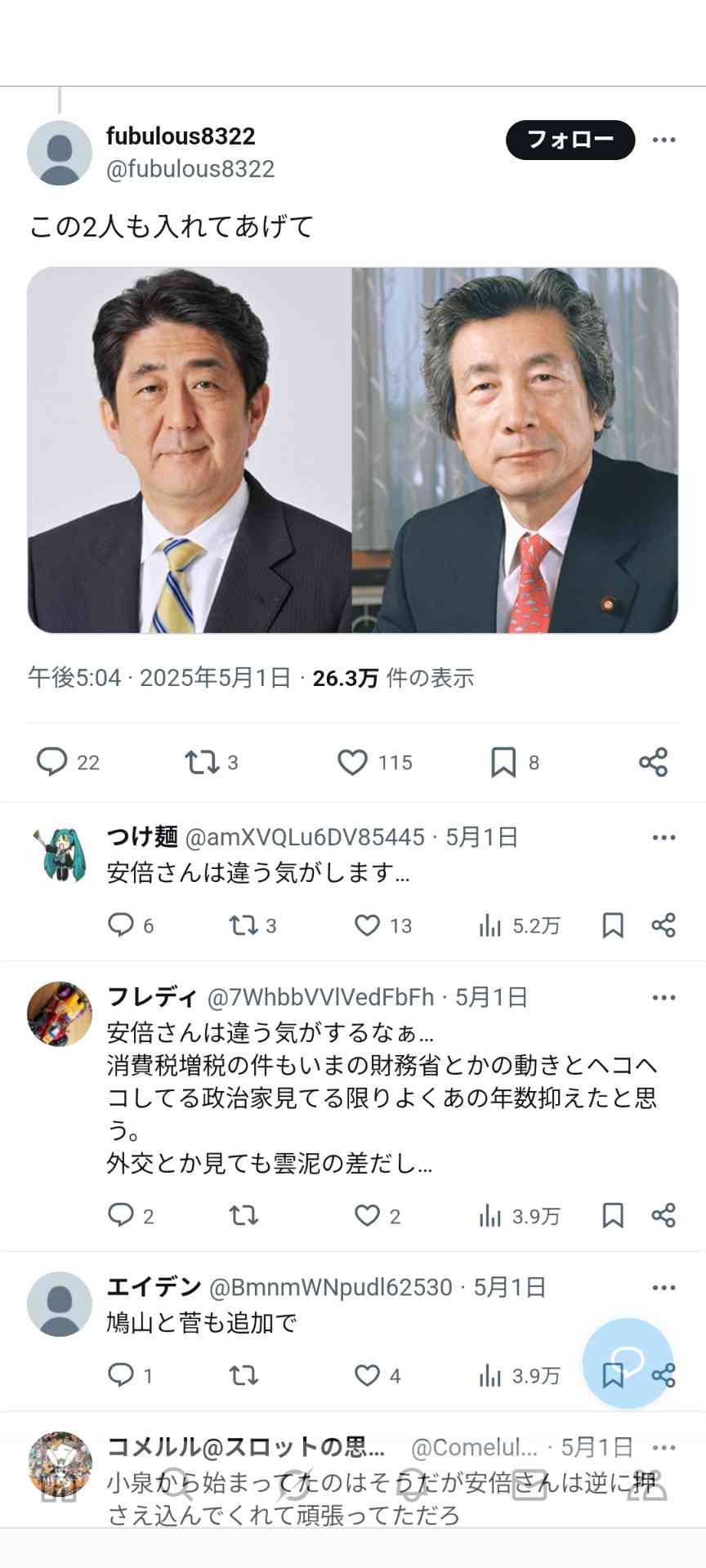The image size is (706, 1568).
Task: Open fubulous8322's profile avatar
Action: [59, 153]
